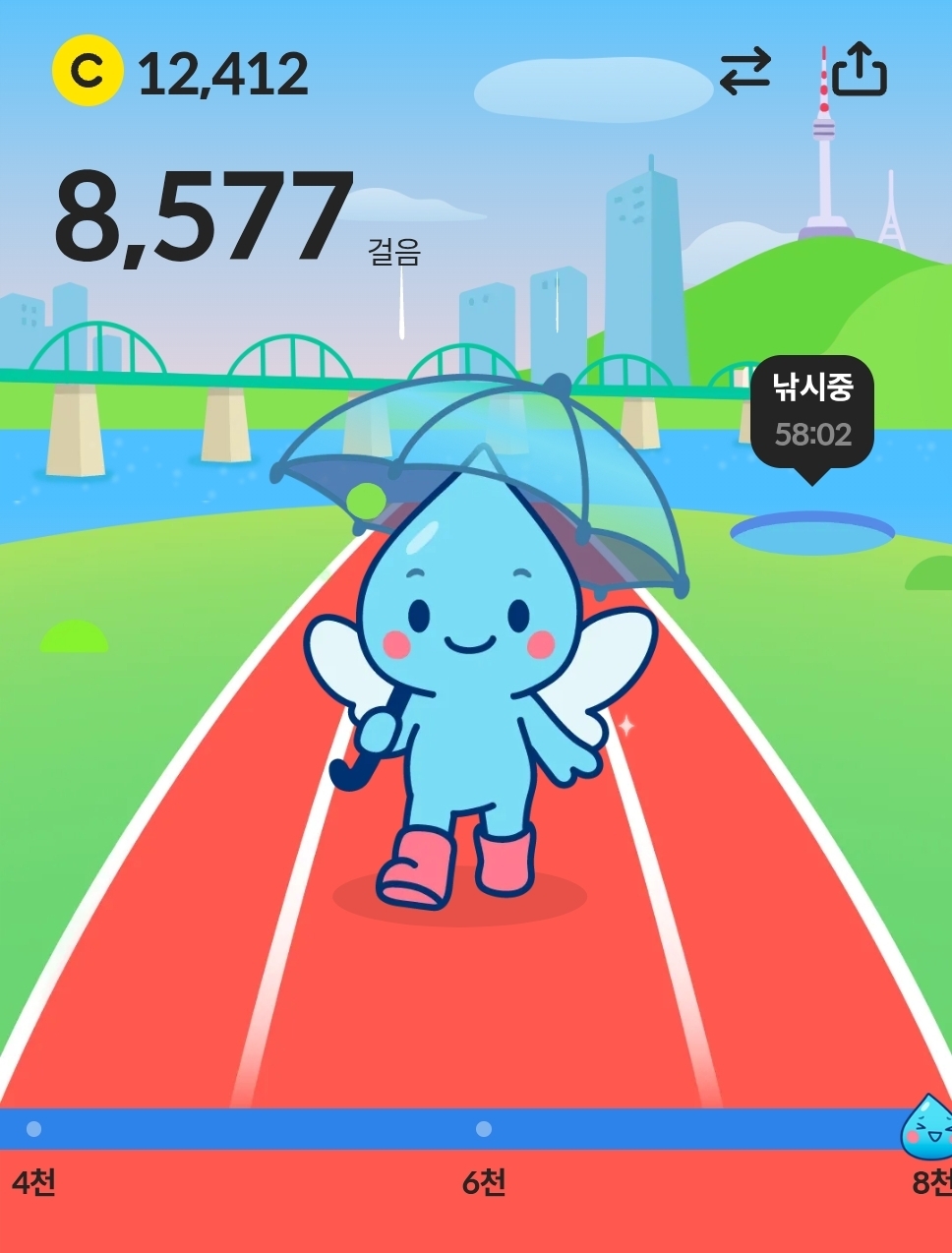Open the 12,412 coin balance

(x=181, y=73)
